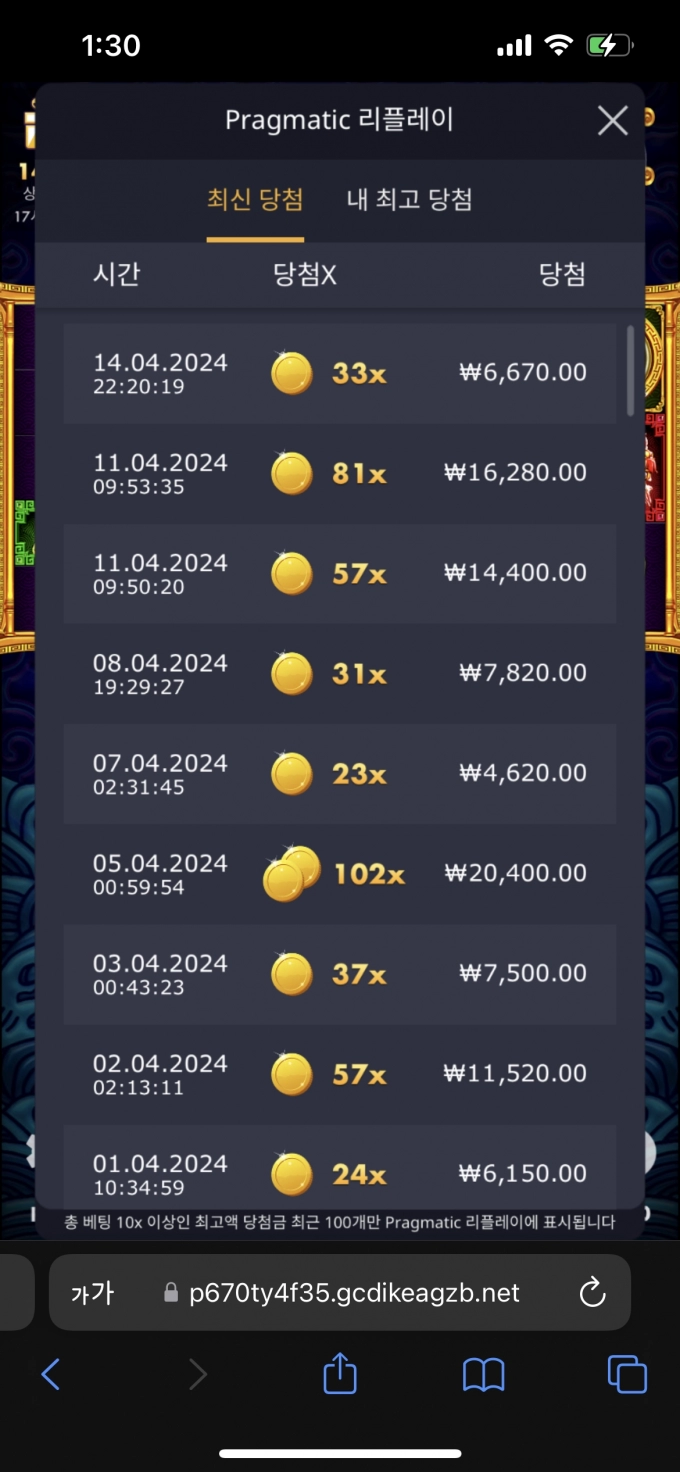Open the 31x win replay from 08.04.2024
The width and height of the screenshot is (680, 1472).
[340, 673]
